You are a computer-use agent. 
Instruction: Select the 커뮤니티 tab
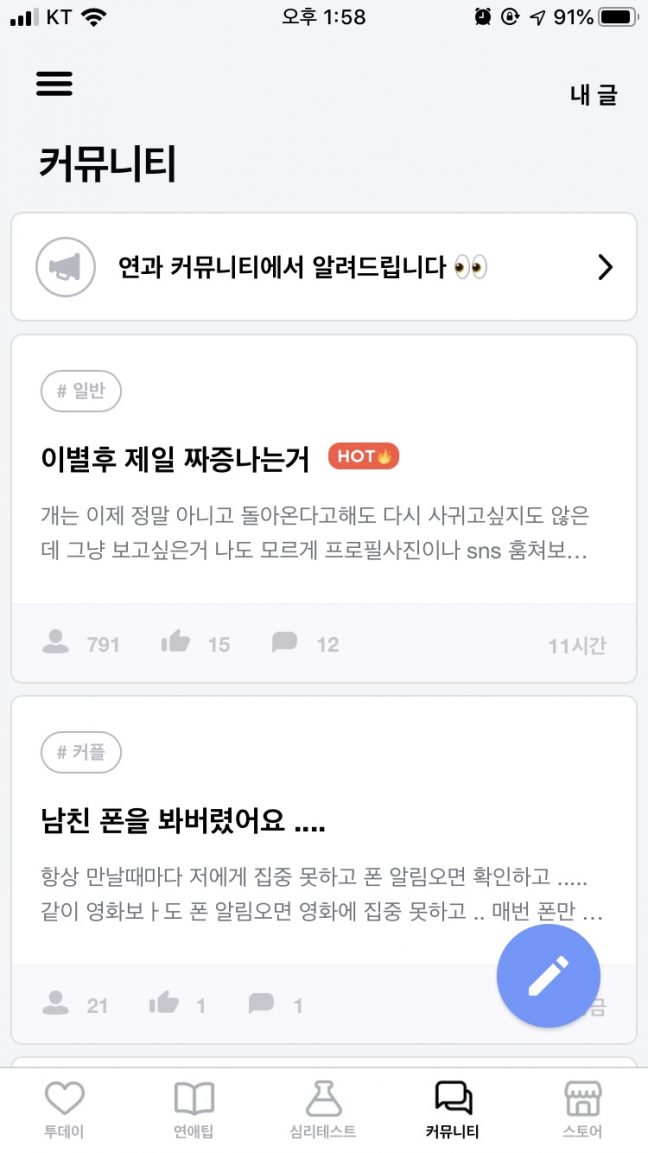point(452,1109)
